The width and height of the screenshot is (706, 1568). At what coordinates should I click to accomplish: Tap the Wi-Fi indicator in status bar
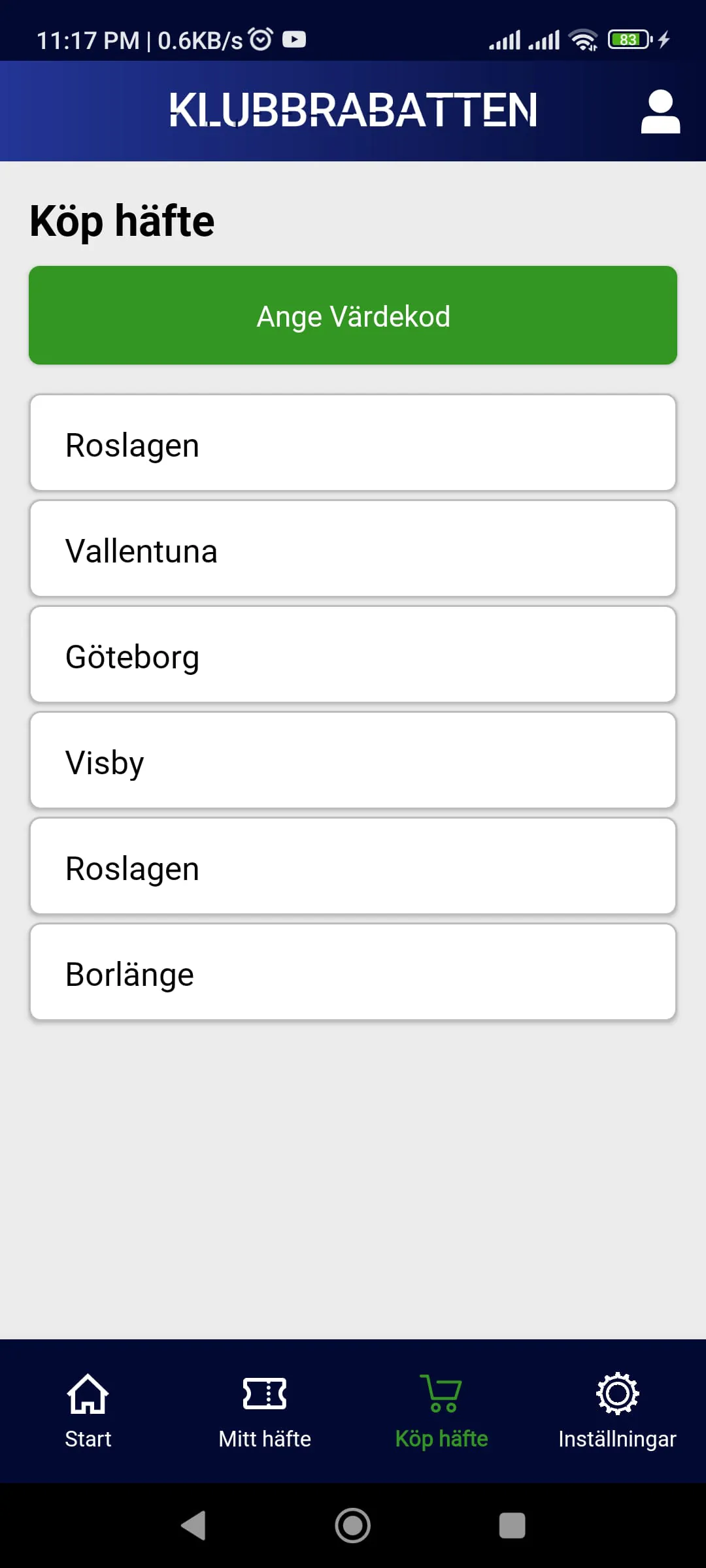coord(584,40)
